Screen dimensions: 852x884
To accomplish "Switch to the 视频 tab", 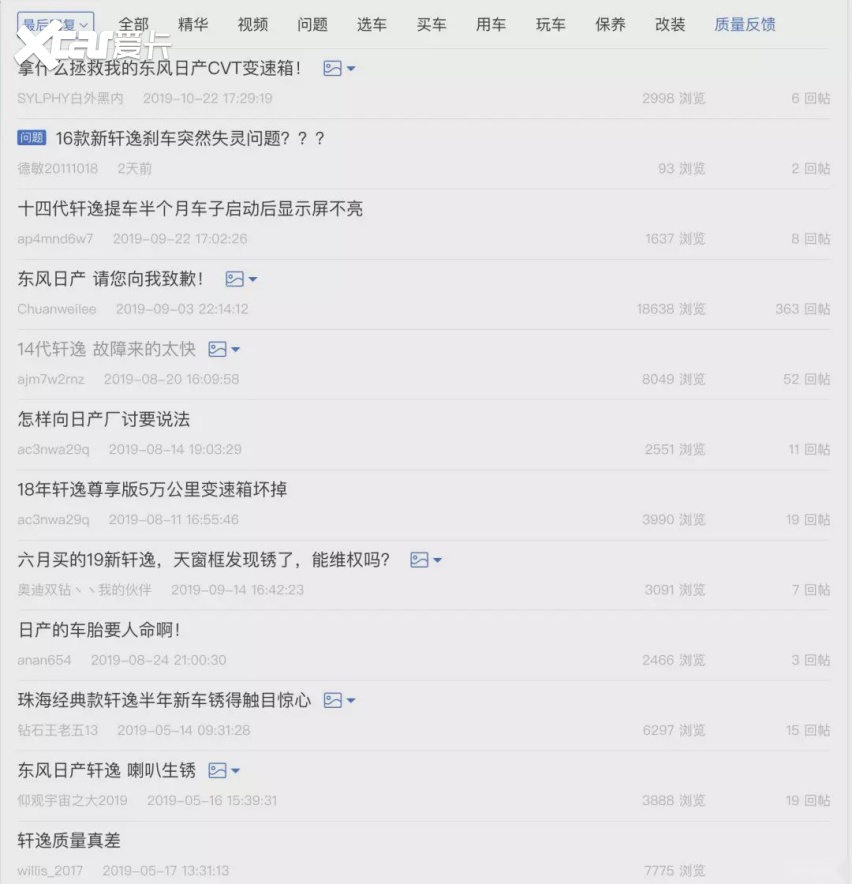I will (253, 24).
